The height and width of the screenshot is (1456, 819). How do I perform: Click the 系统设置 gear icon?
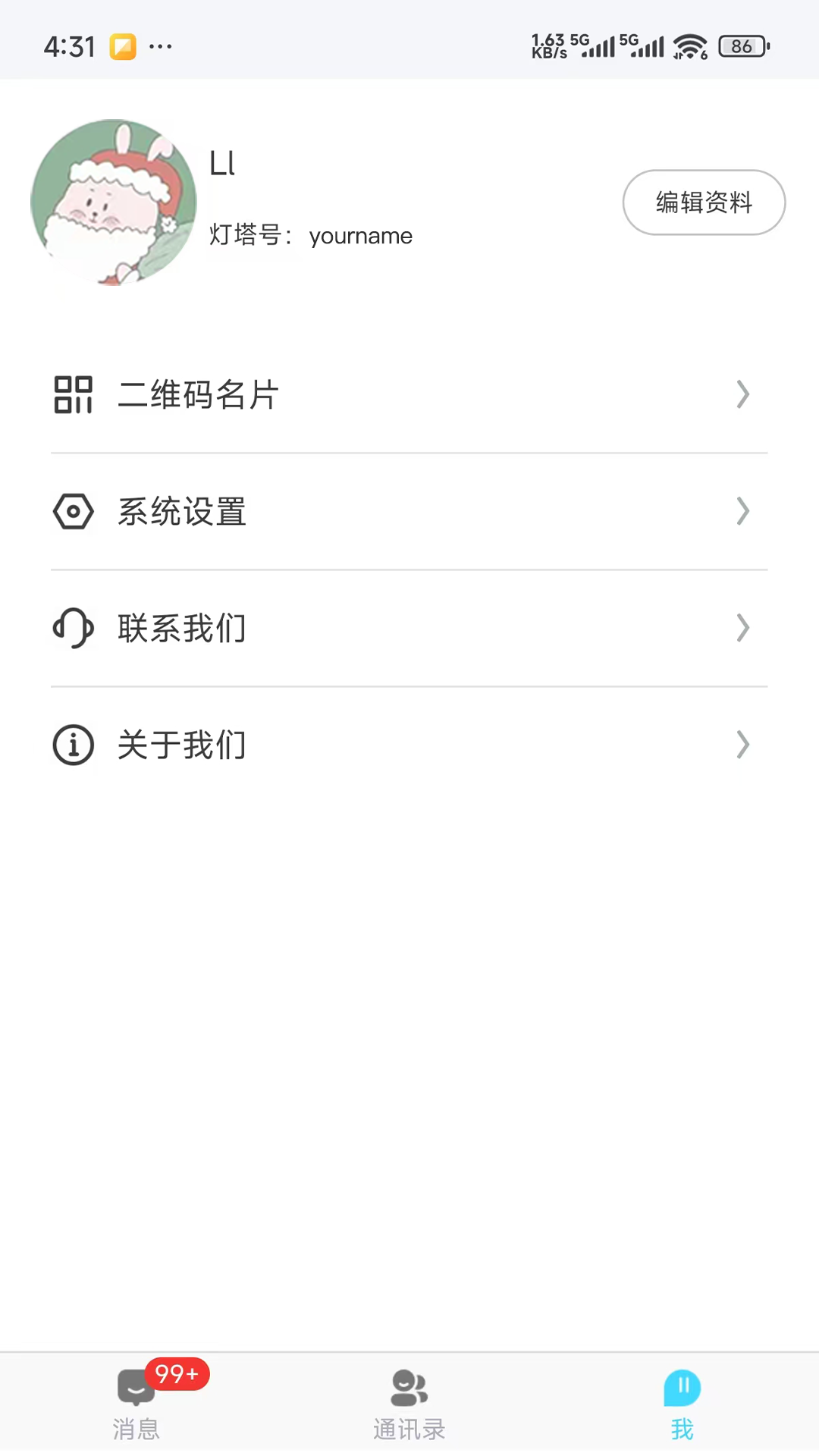[x=72, y=512]
